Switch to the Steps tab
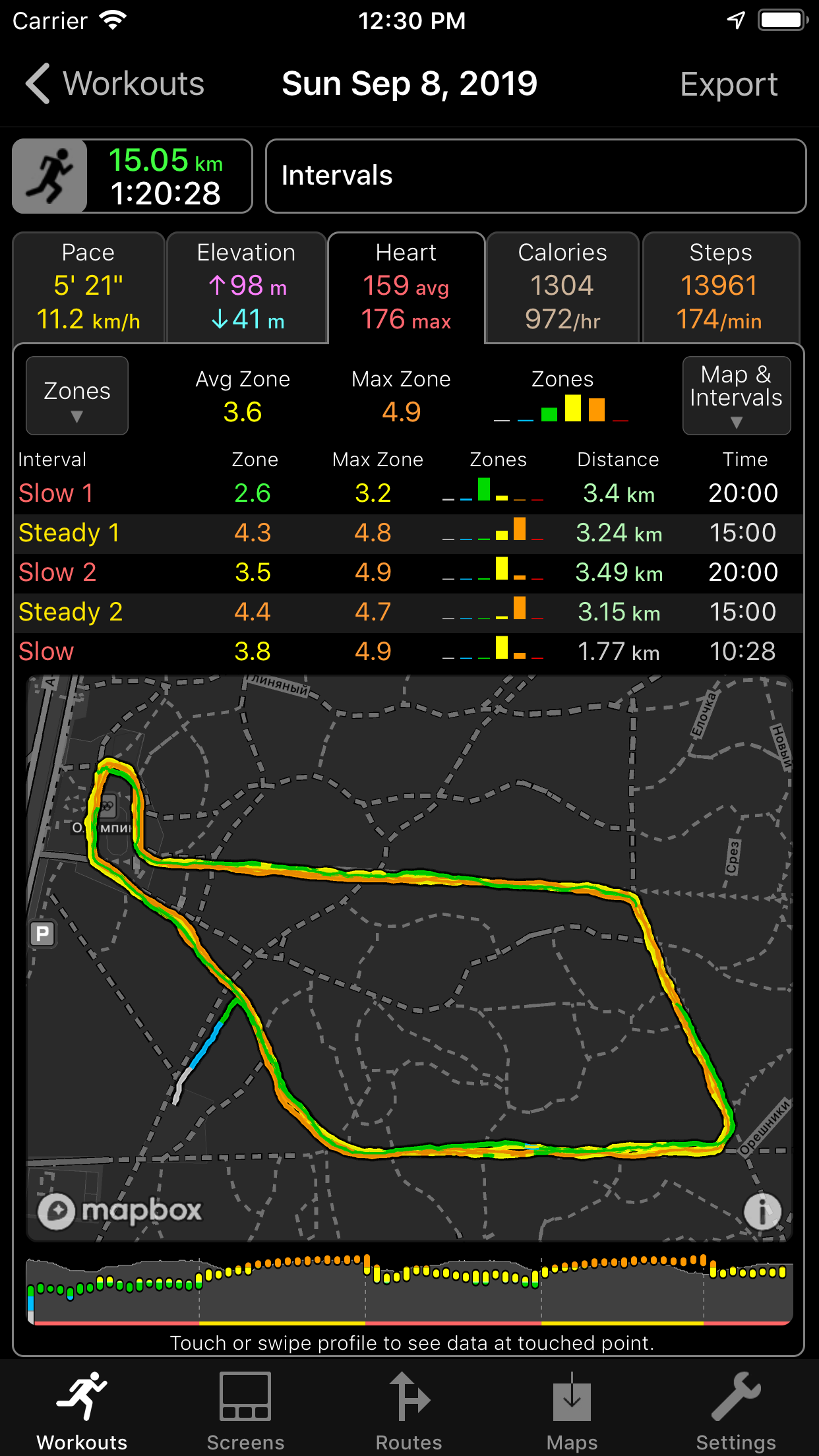The height and width of the screenshot is (1456, 819). tap(720, 287)
